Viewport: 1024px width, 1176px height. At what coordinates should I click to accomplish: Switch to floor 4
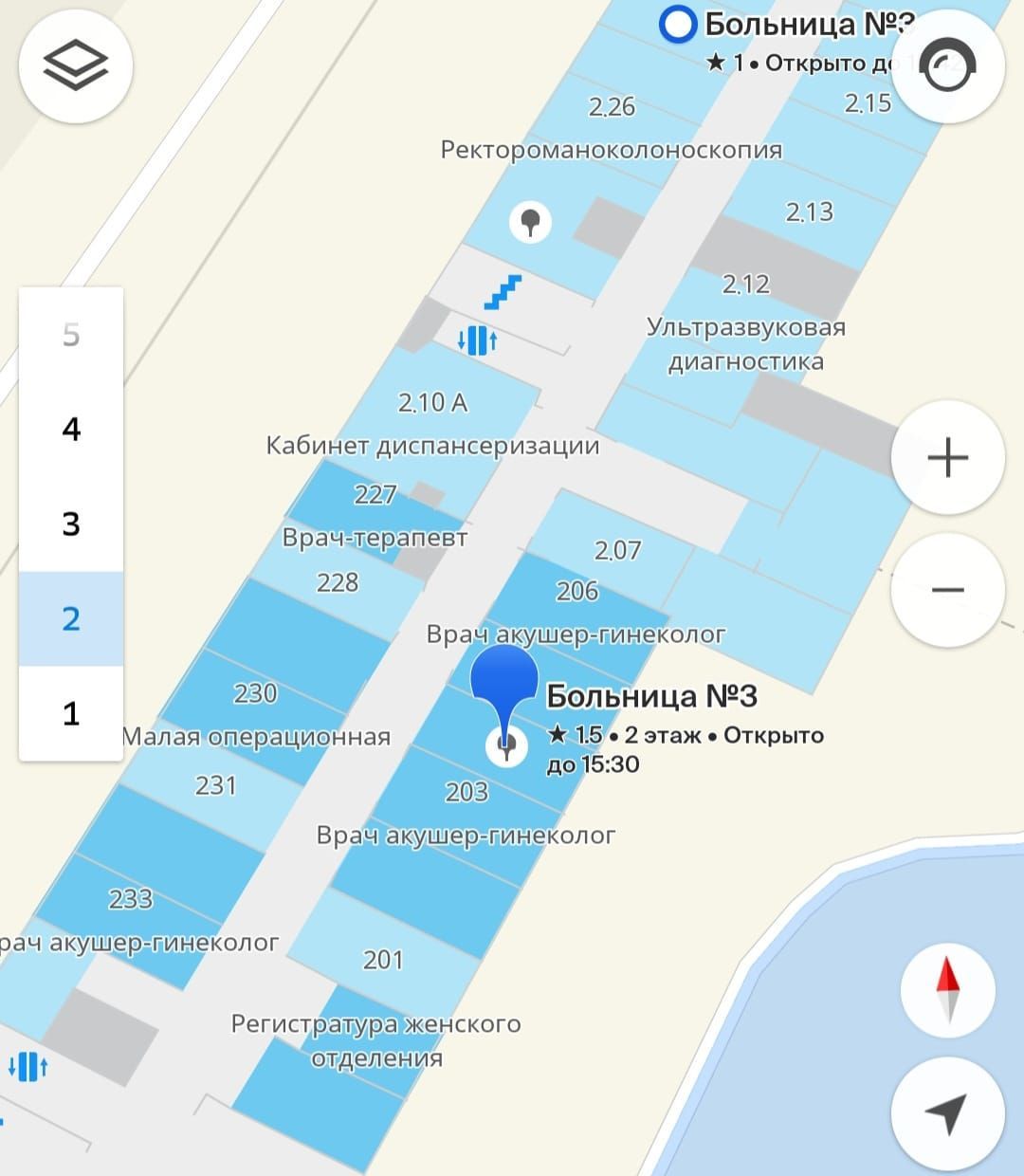tap(71, 430)
